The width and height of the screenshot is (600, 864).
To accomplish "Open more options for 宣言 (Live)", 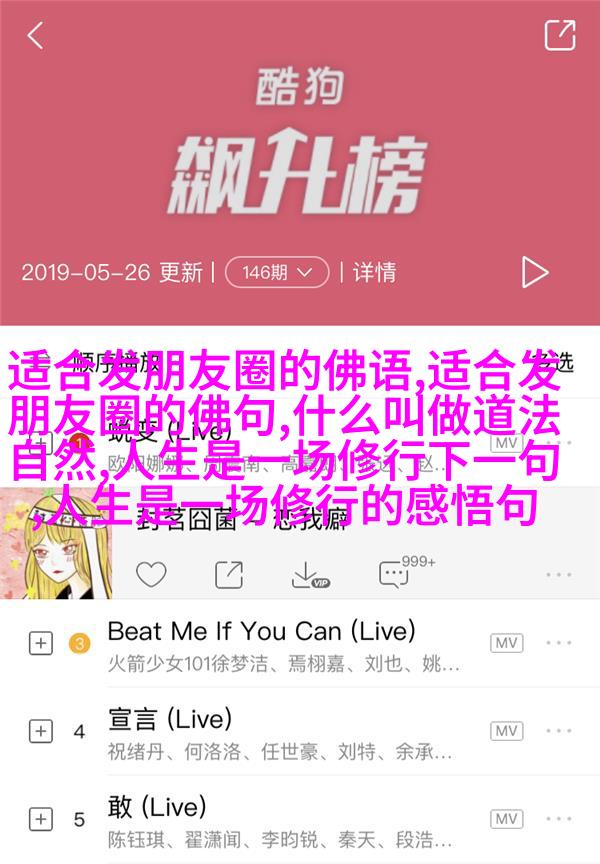I will 559,731.
